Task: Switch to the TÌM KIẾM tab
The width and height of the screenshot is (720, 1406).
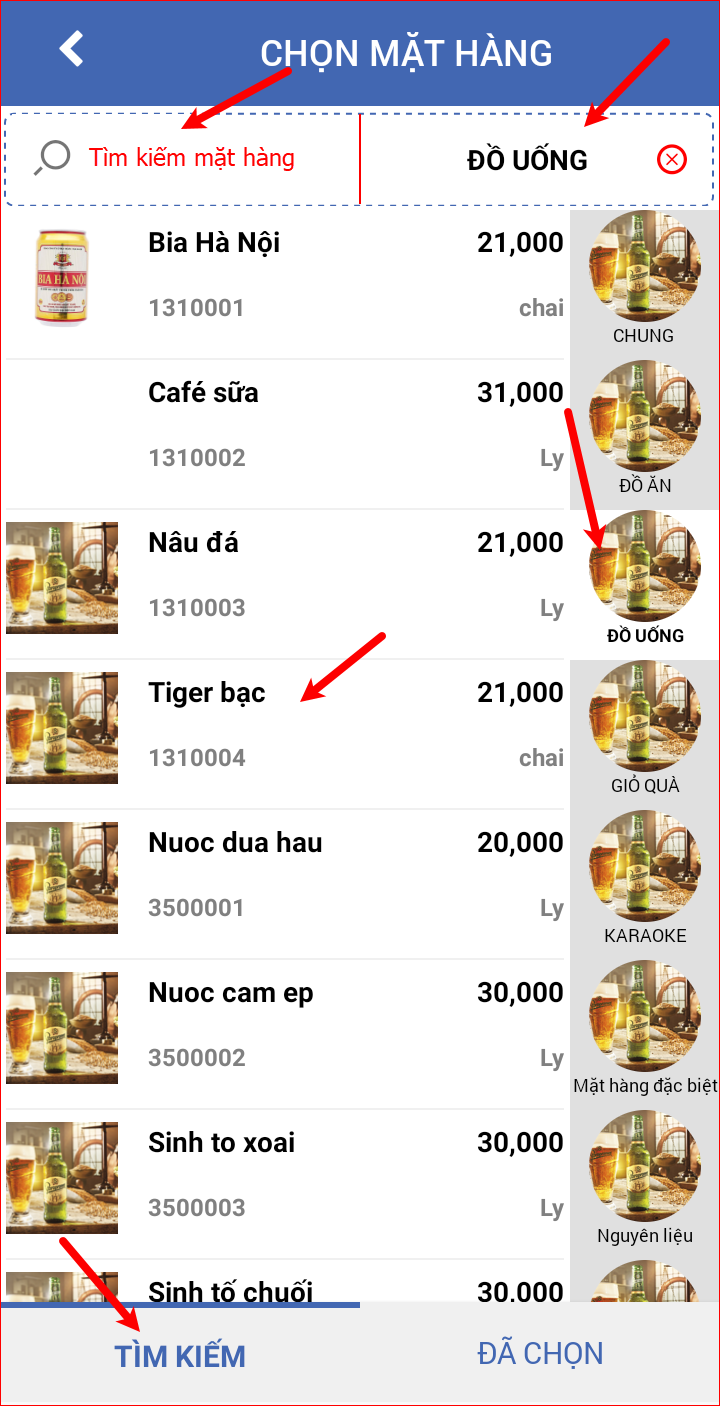Action: pyautogui.click(x=180, y=1356)
